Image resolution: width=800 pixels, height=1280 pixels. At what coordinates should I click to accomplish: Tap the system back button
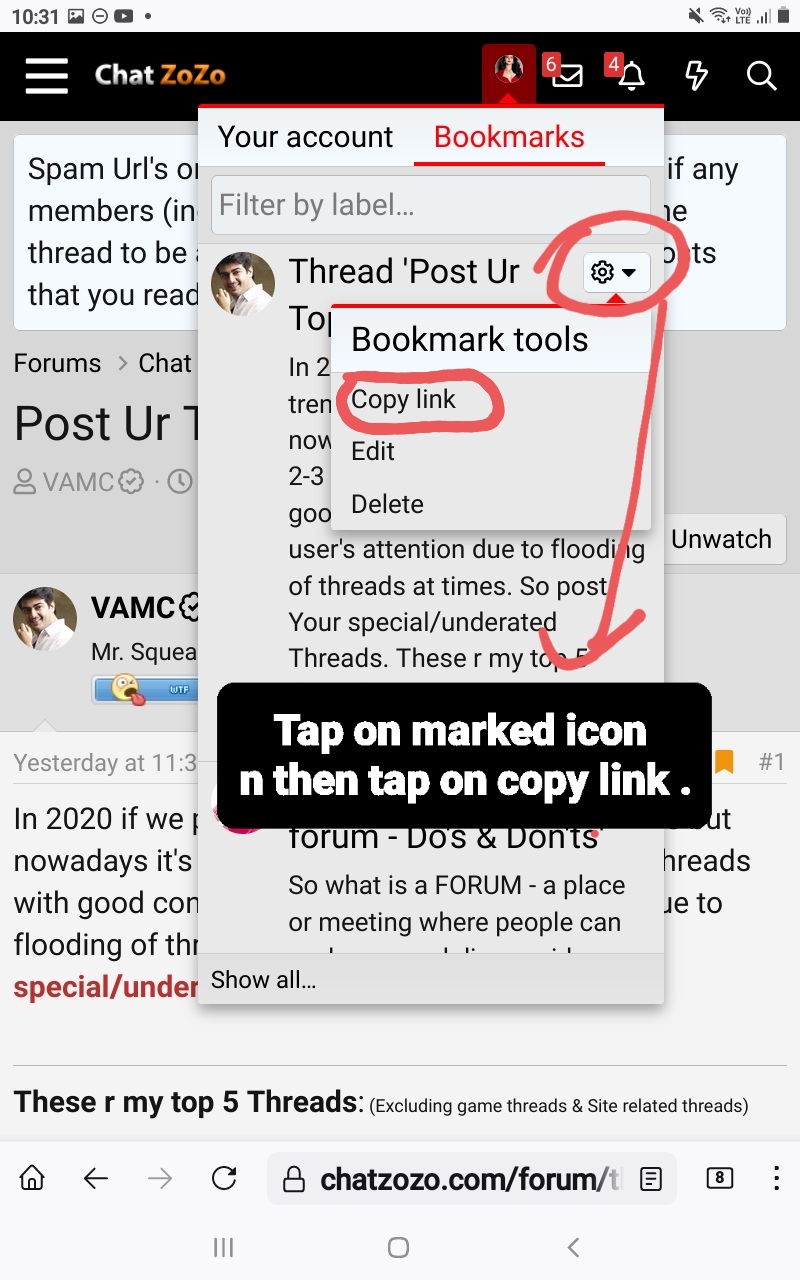pos(573,1247)
